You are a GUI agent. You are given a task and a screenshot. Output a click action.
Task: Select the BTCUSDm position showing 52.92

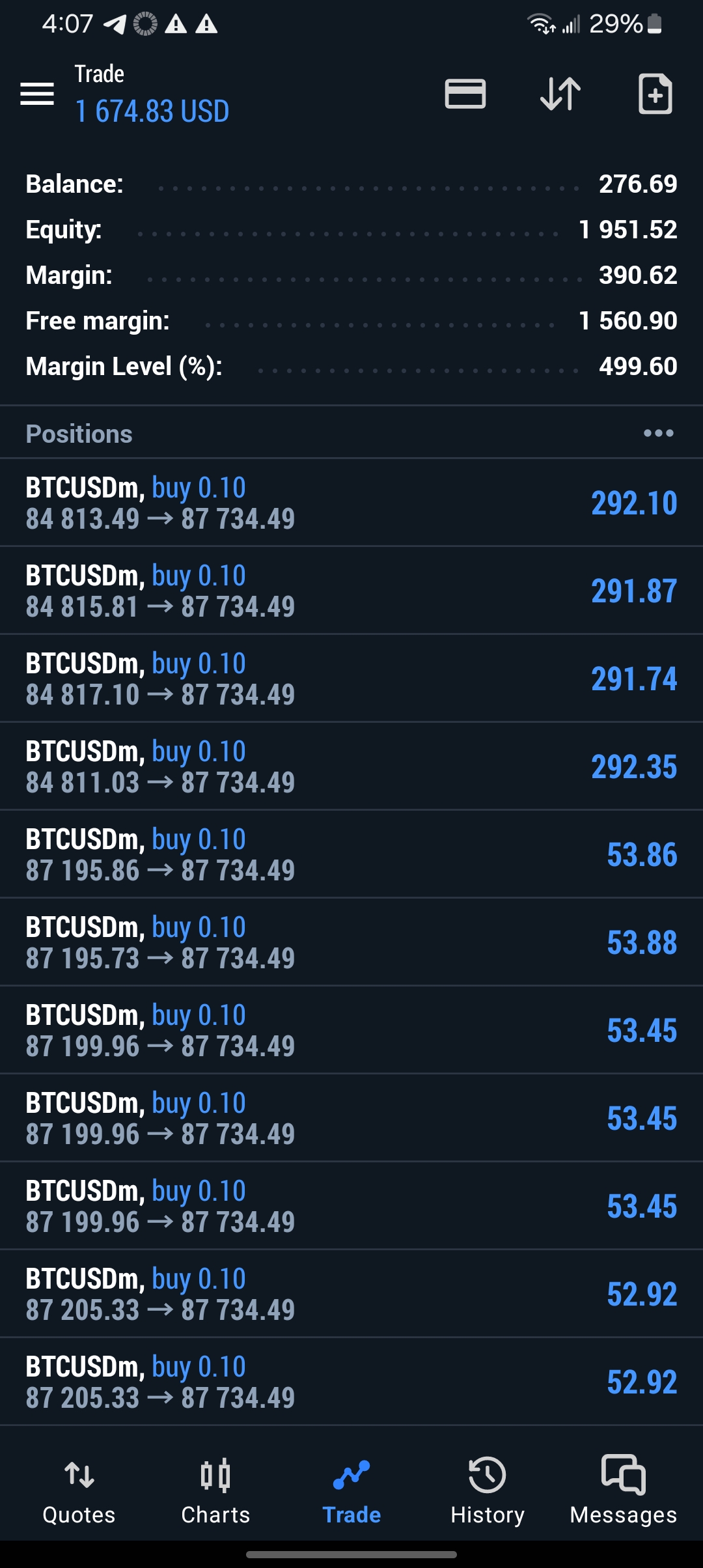pyautogui.click(x=351, y=1295)
